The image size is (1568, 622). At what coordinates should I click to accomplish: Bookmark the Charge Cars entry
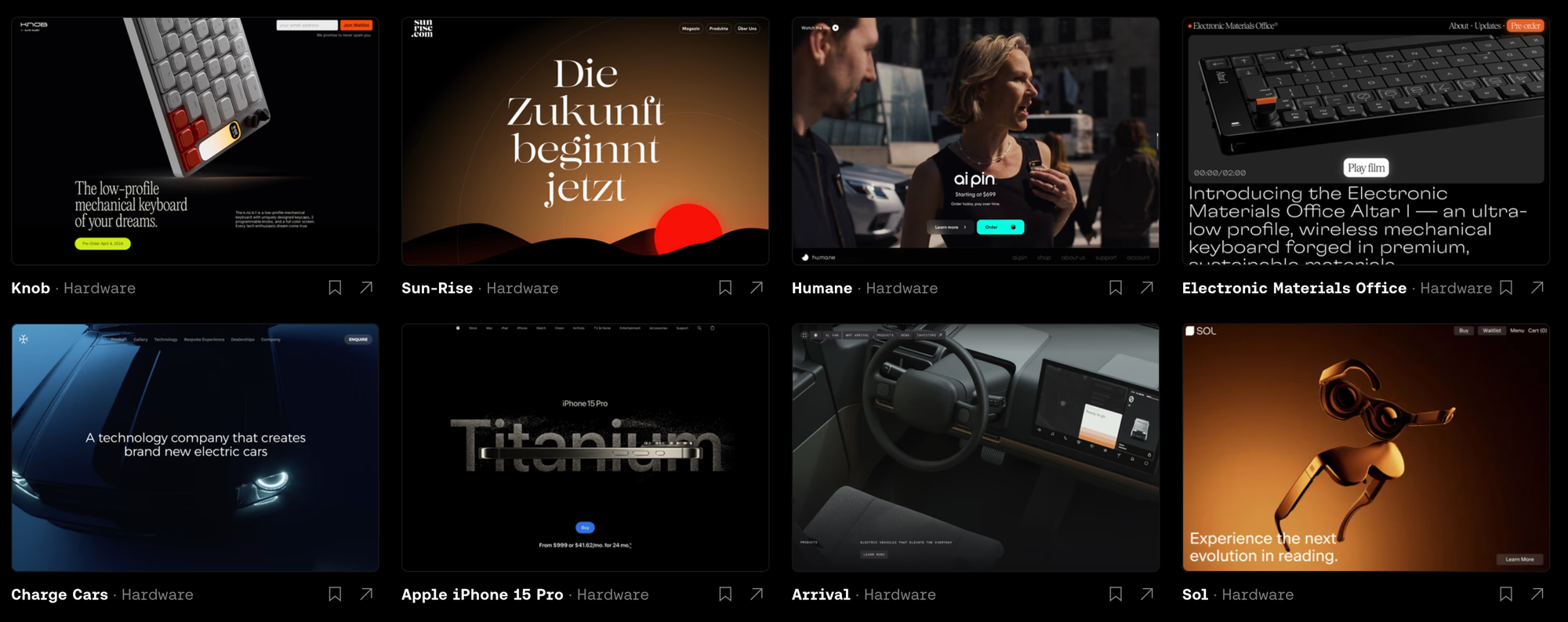tap(335, 595)
